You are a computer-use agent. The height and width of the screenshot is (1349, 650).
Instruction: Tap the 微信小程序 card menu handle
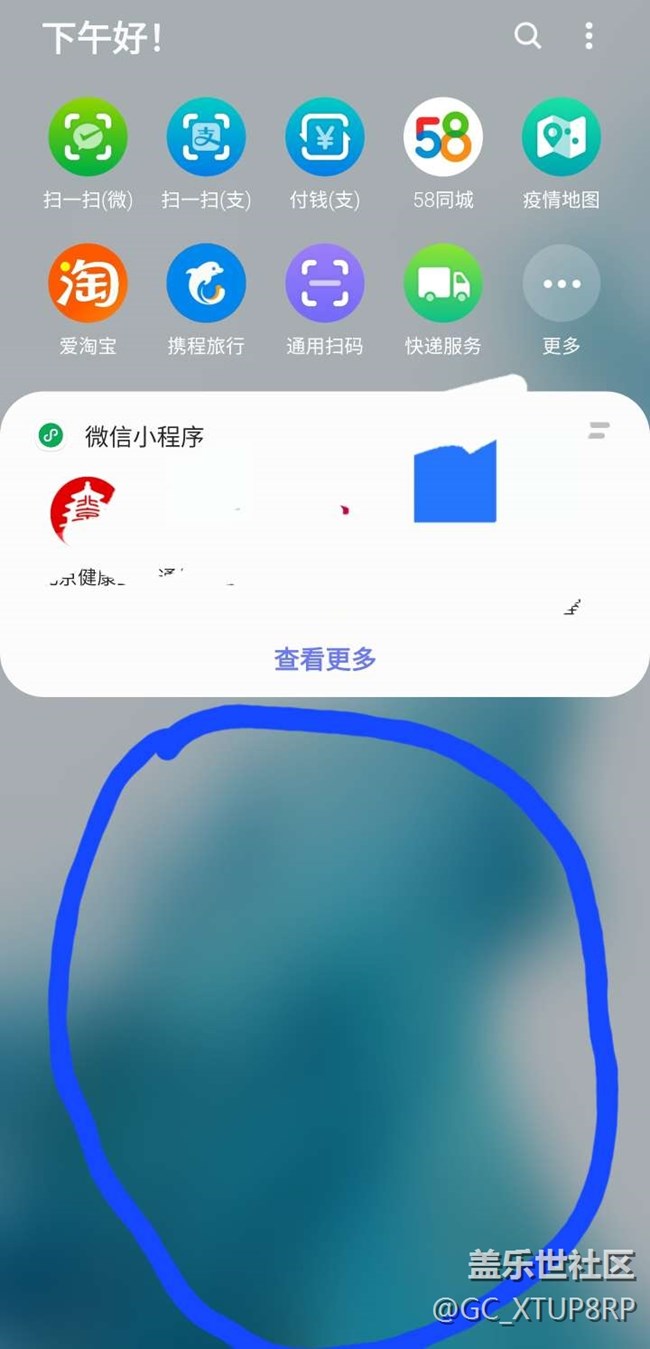click(599, 431)
